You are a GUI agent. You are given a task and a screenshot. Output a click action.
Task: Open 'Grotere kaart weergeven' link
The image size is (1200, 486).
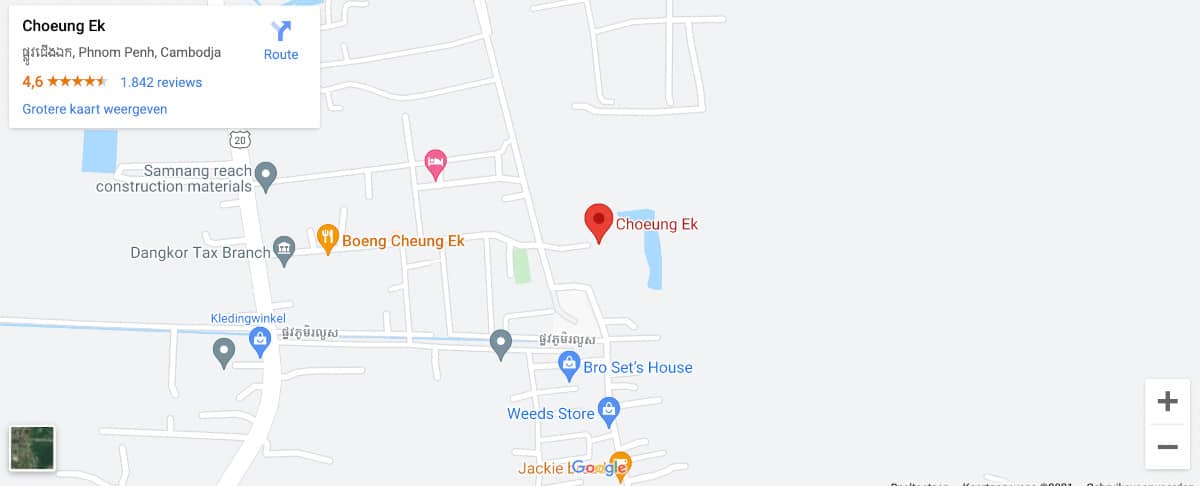94,109
